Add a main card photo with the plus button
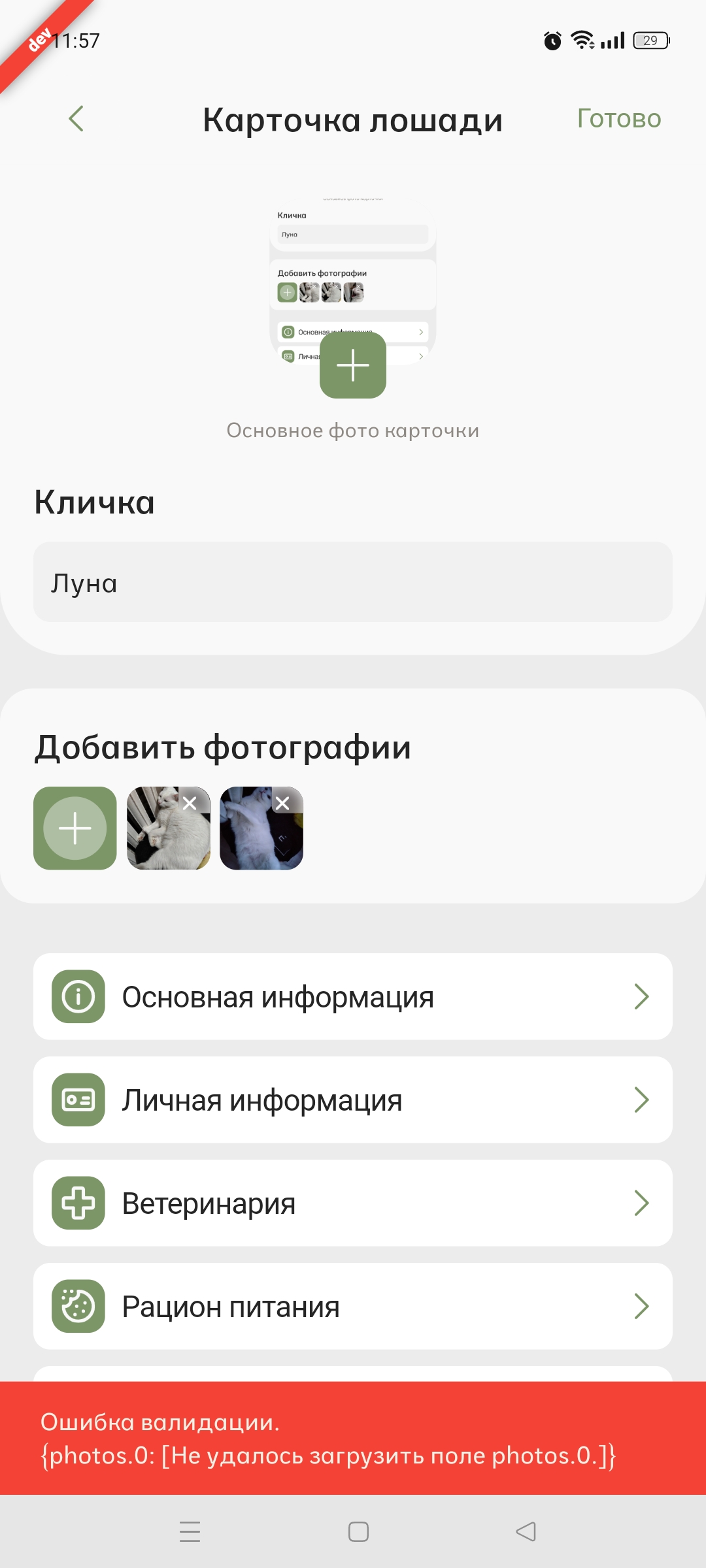Viewport: 706px width, 1568px height. tap(353, 365)
